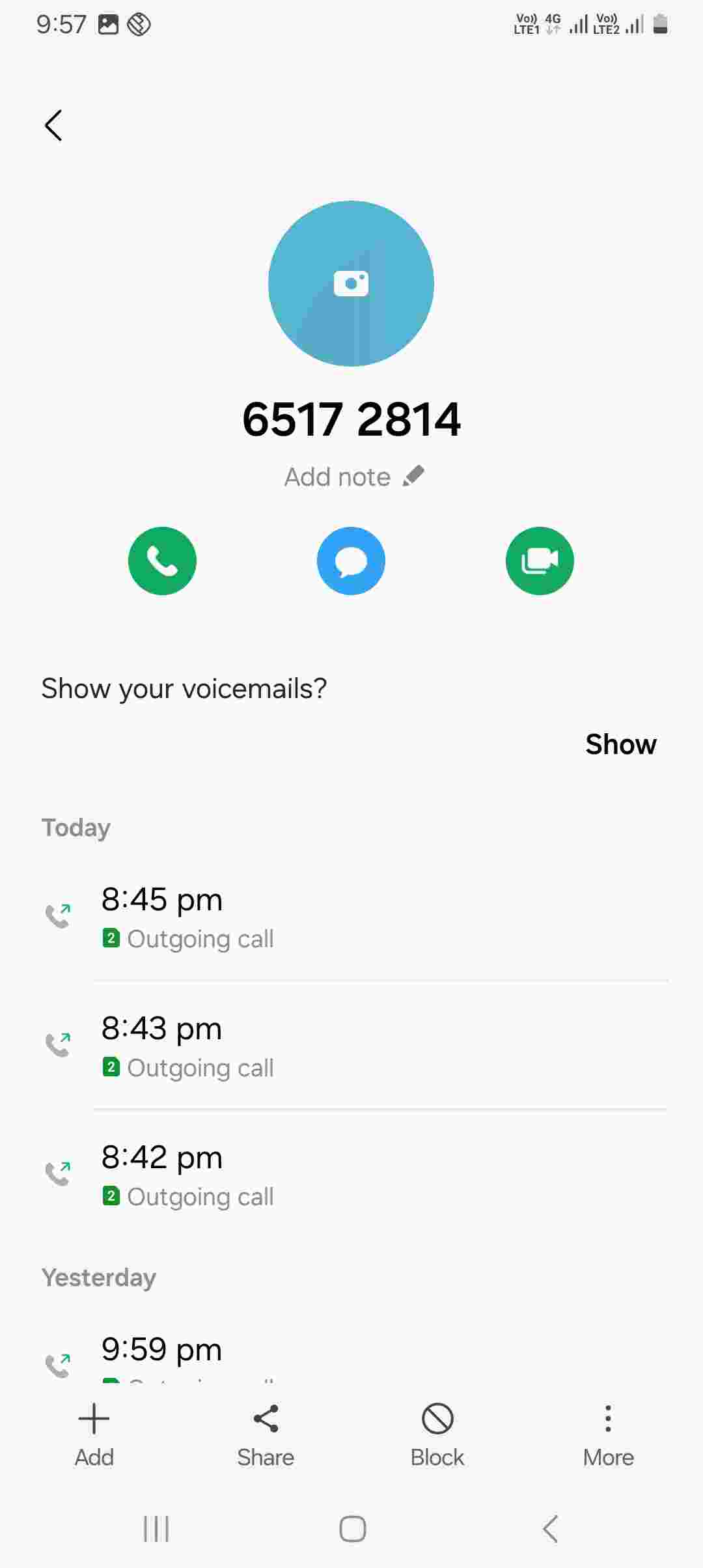Go to the home screen
Image resolution: width=703 pixels, height=1568 pixels.
[x=352, y=1528]
